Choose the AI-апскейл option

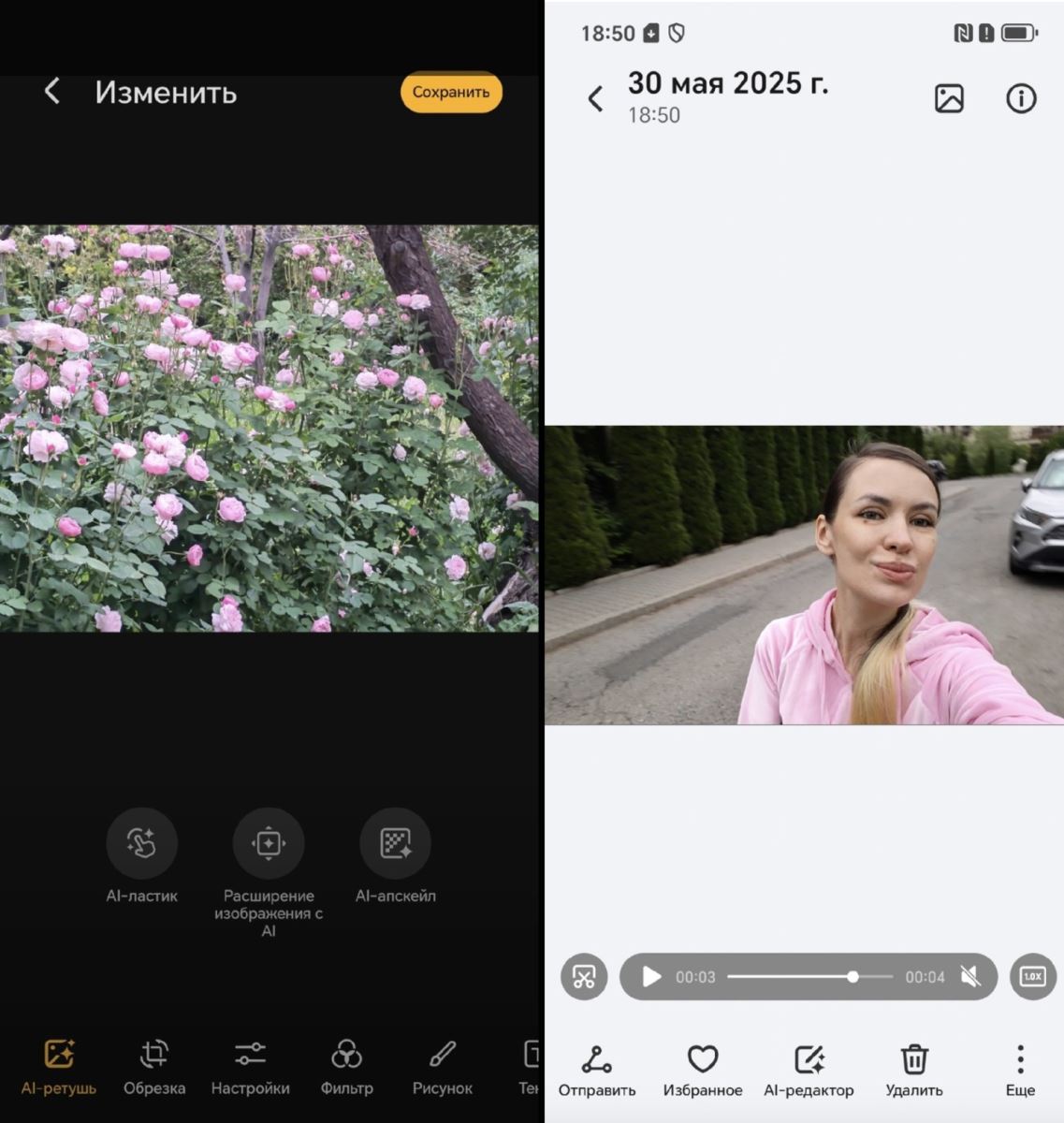(x=395, y=844)
